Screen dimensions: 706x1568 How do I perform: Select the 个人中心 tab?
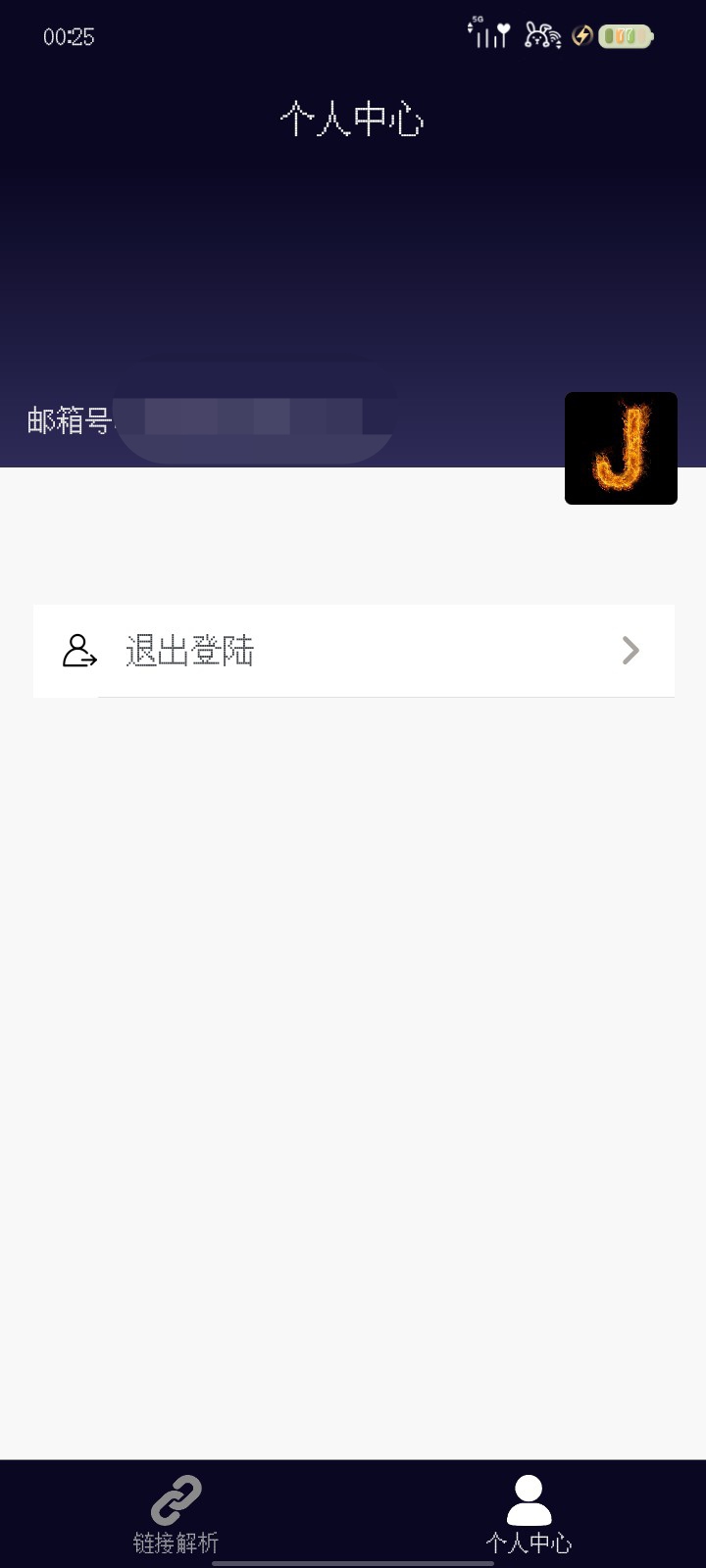[x=529, y=1514]
